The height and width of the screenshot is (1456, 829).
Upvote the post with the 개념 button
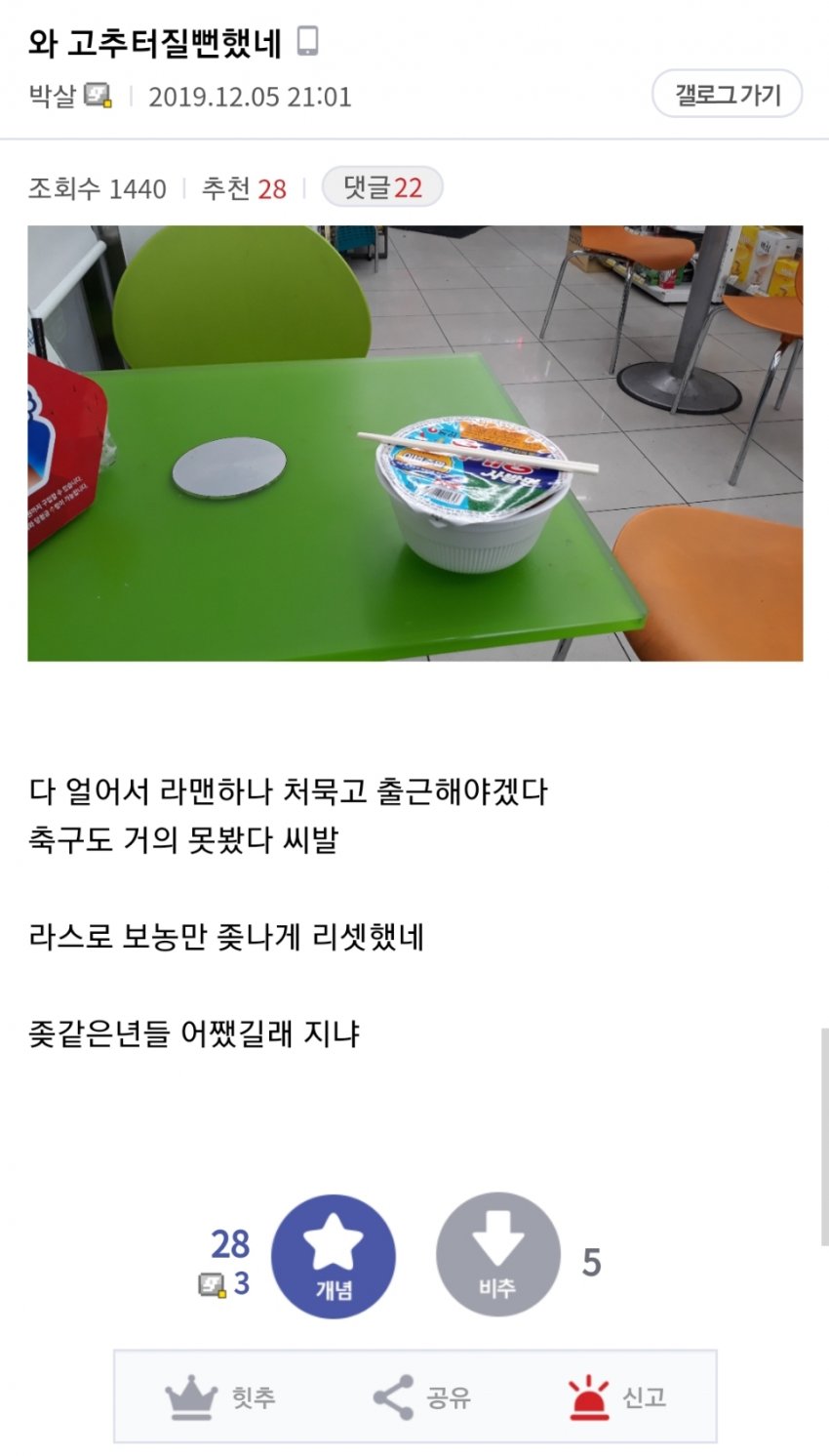[x=334, y=1257]
